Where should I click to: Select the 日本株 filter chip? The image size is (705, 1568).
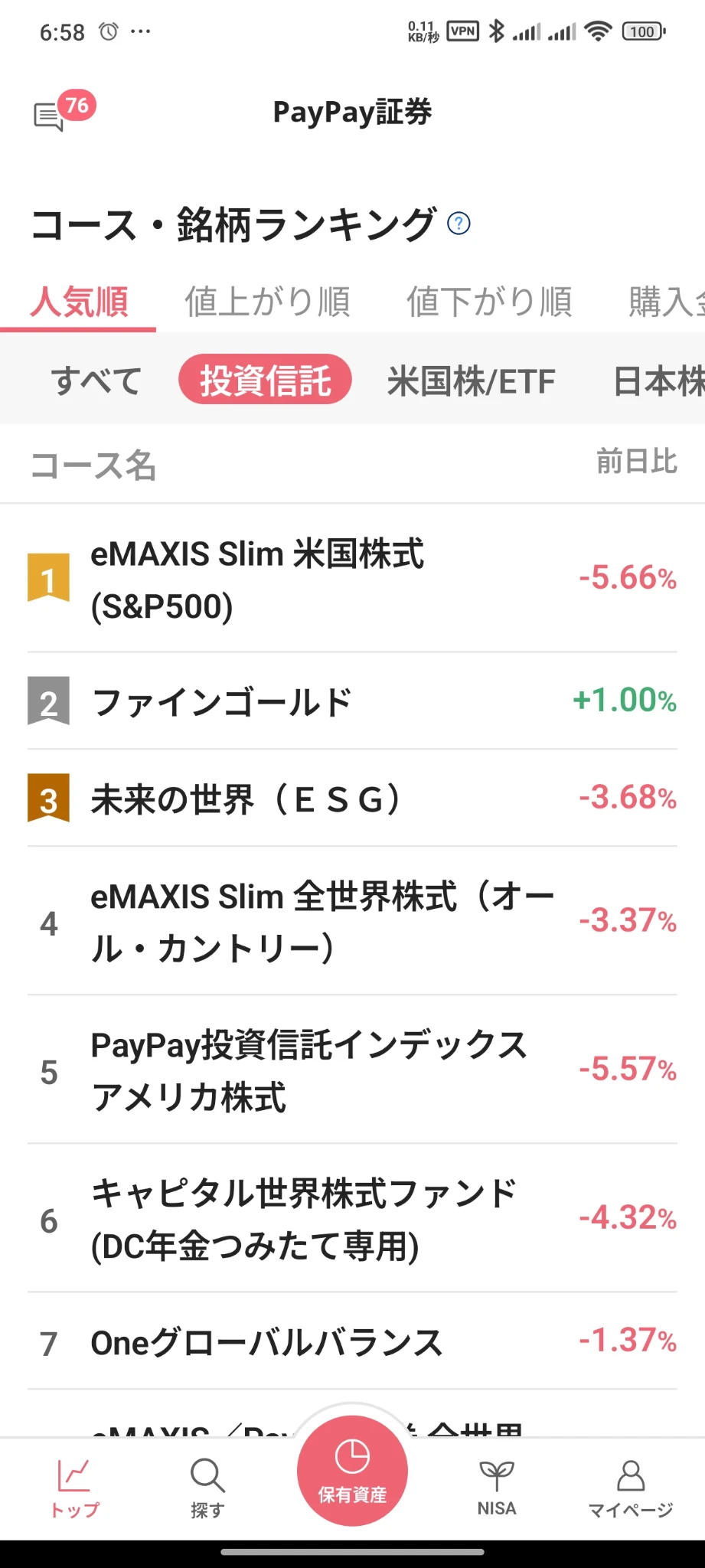pos(658,381)
